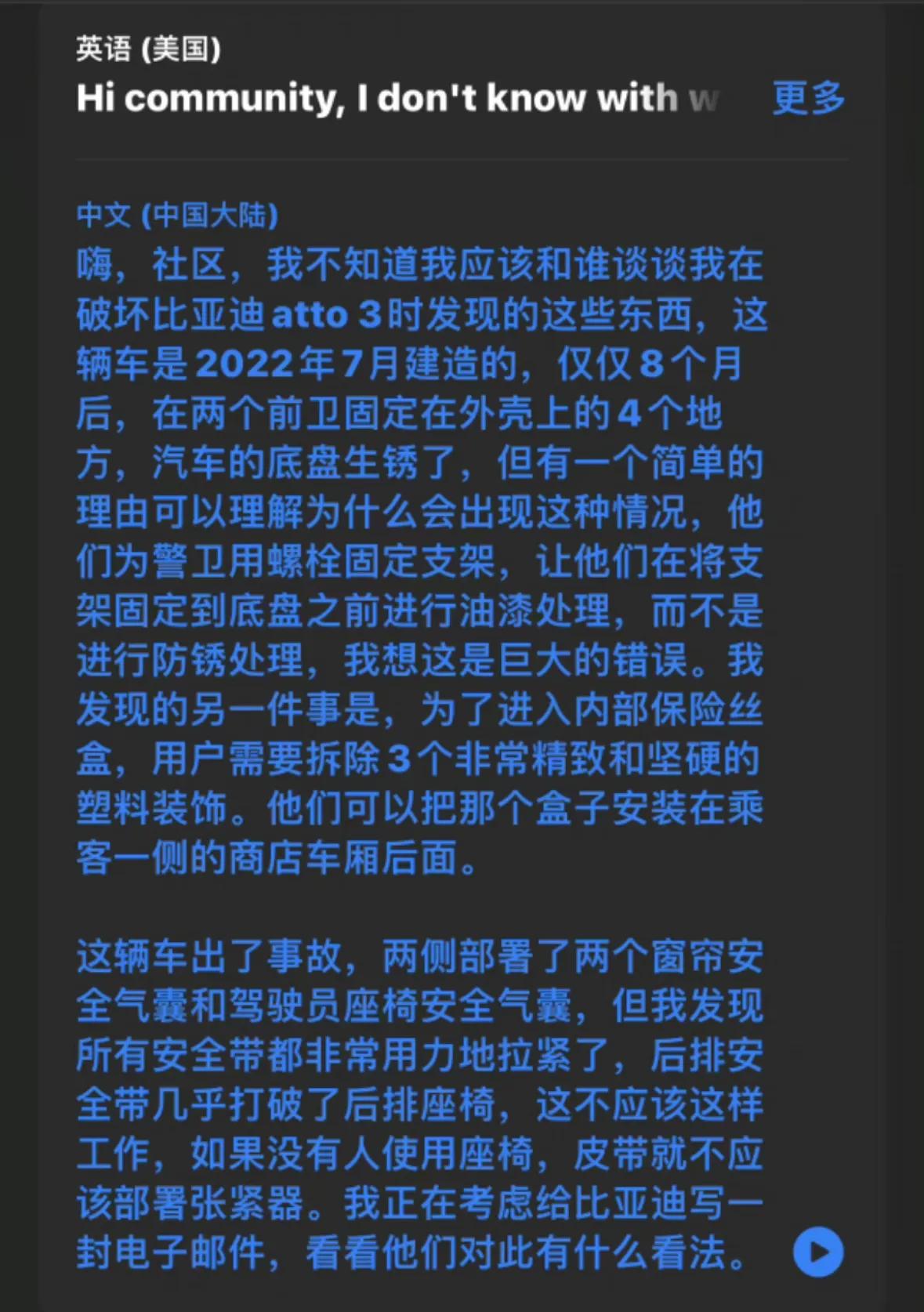Viewport: 924px width, 1312px height.
Task: Tap 更多 to expand the English text
Action: pos(808,99)
